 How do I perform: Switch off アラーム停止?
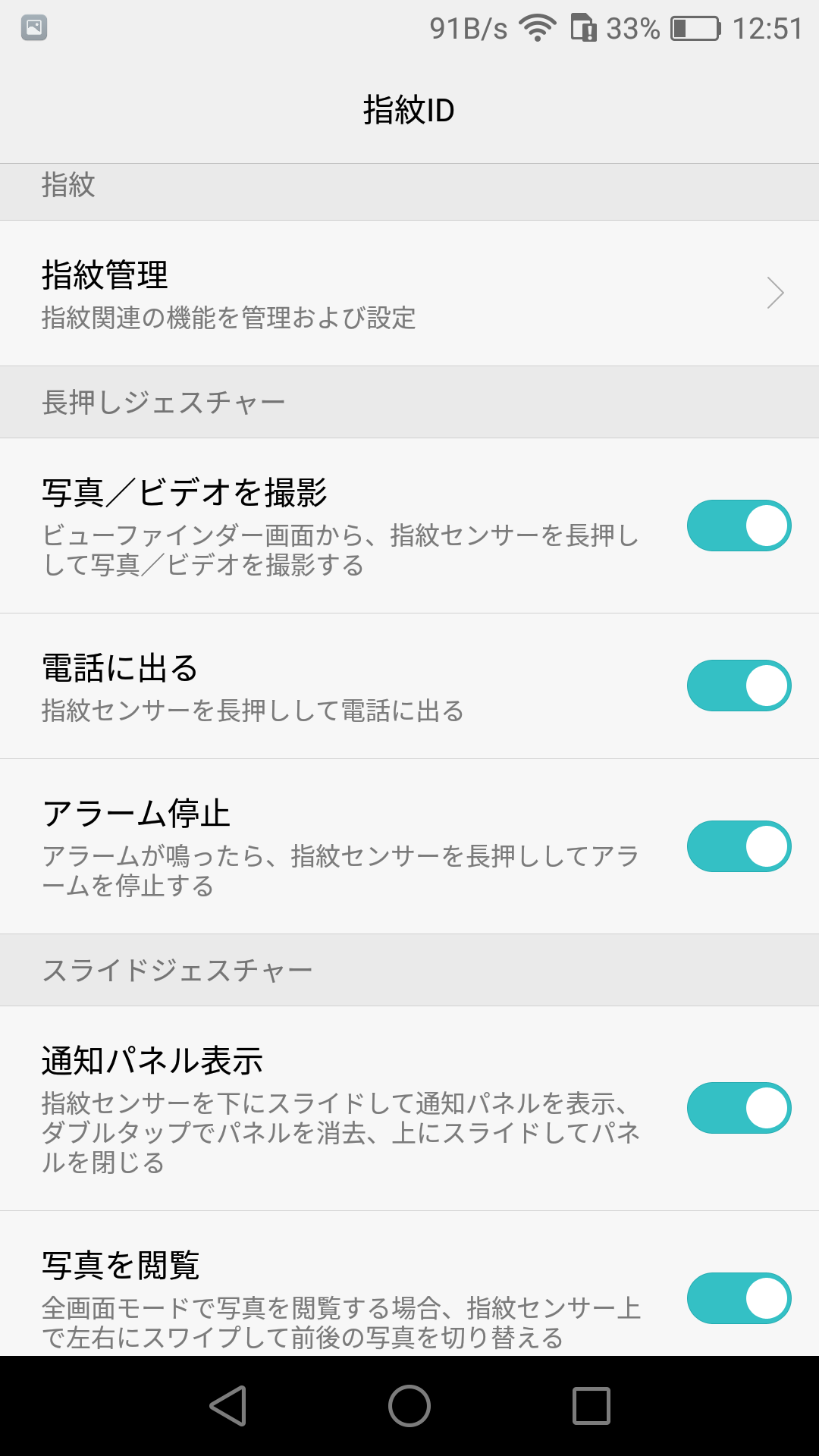click(739, 846)
